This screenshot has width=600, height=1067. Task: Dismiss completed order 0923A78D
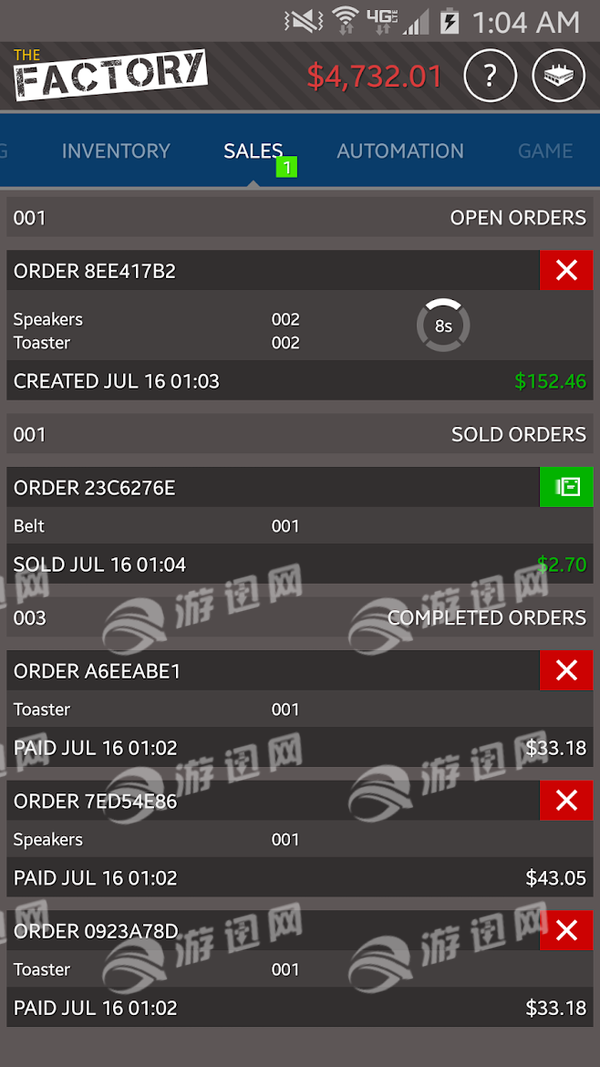566,930
